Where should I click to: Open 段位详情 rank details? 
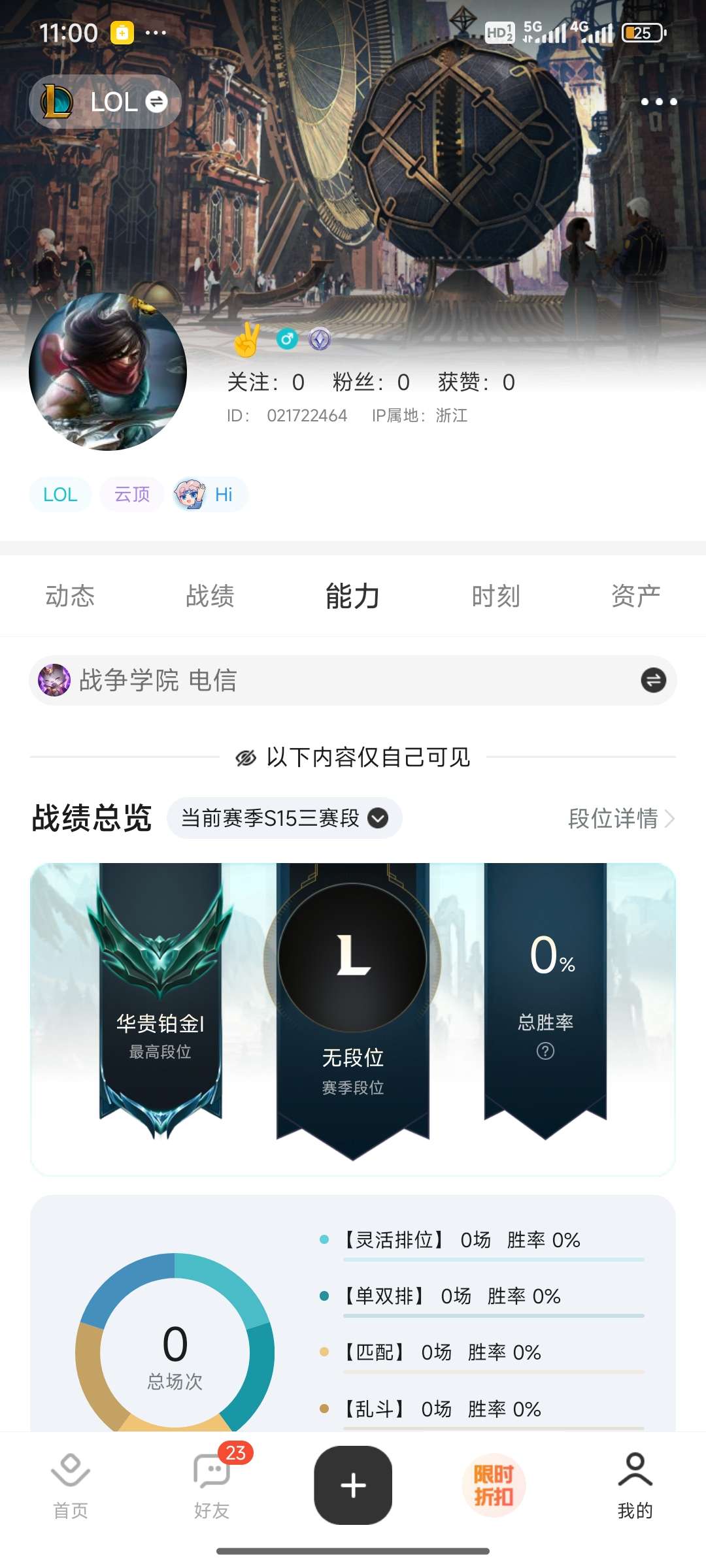coord(620,818)
